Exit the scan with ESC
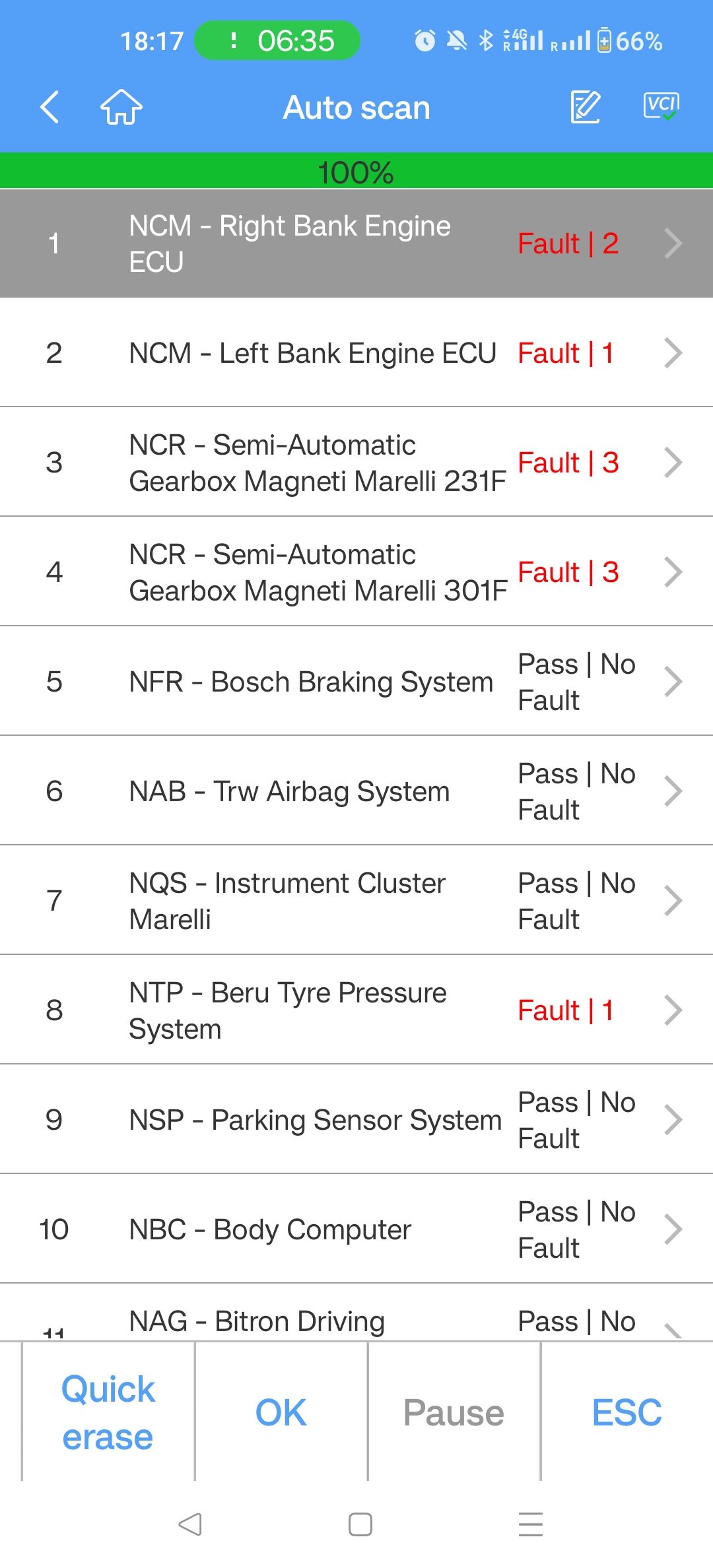This screenshot has width=713, height=1568. 627,1412
